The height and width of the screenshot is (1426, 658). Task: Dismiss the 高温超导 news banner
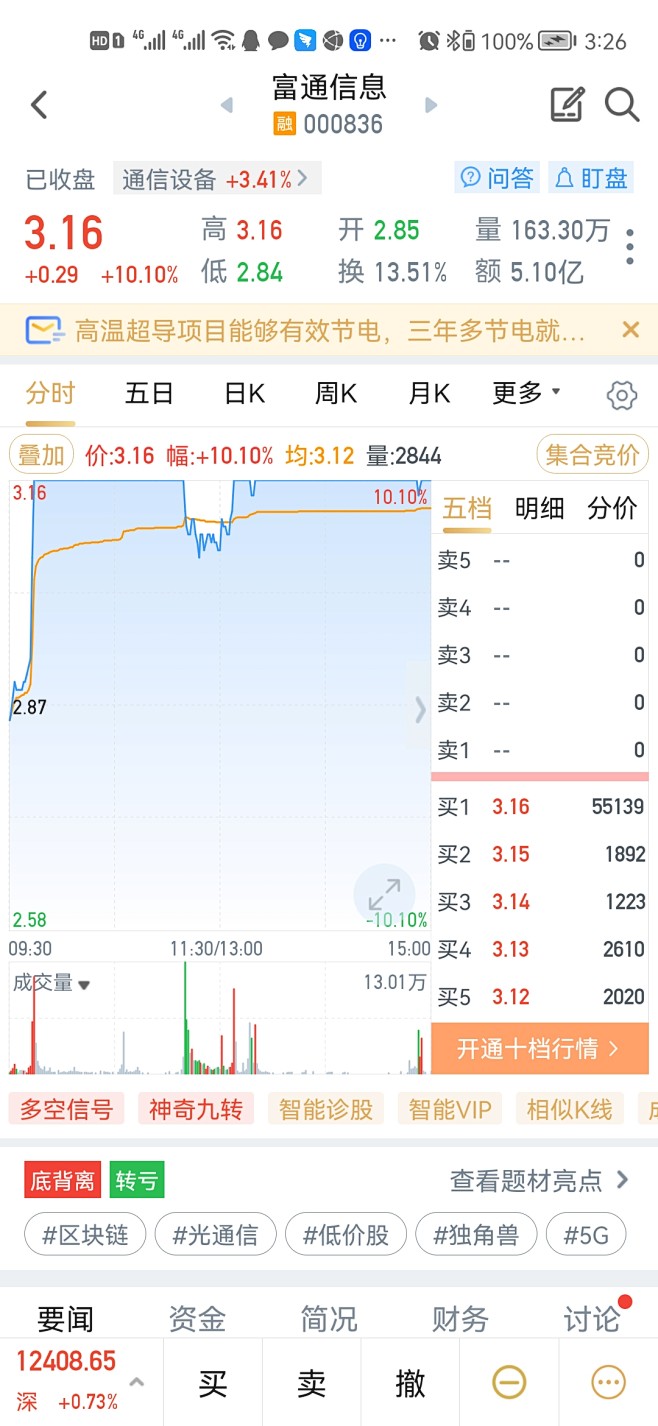tap(630, 329)
